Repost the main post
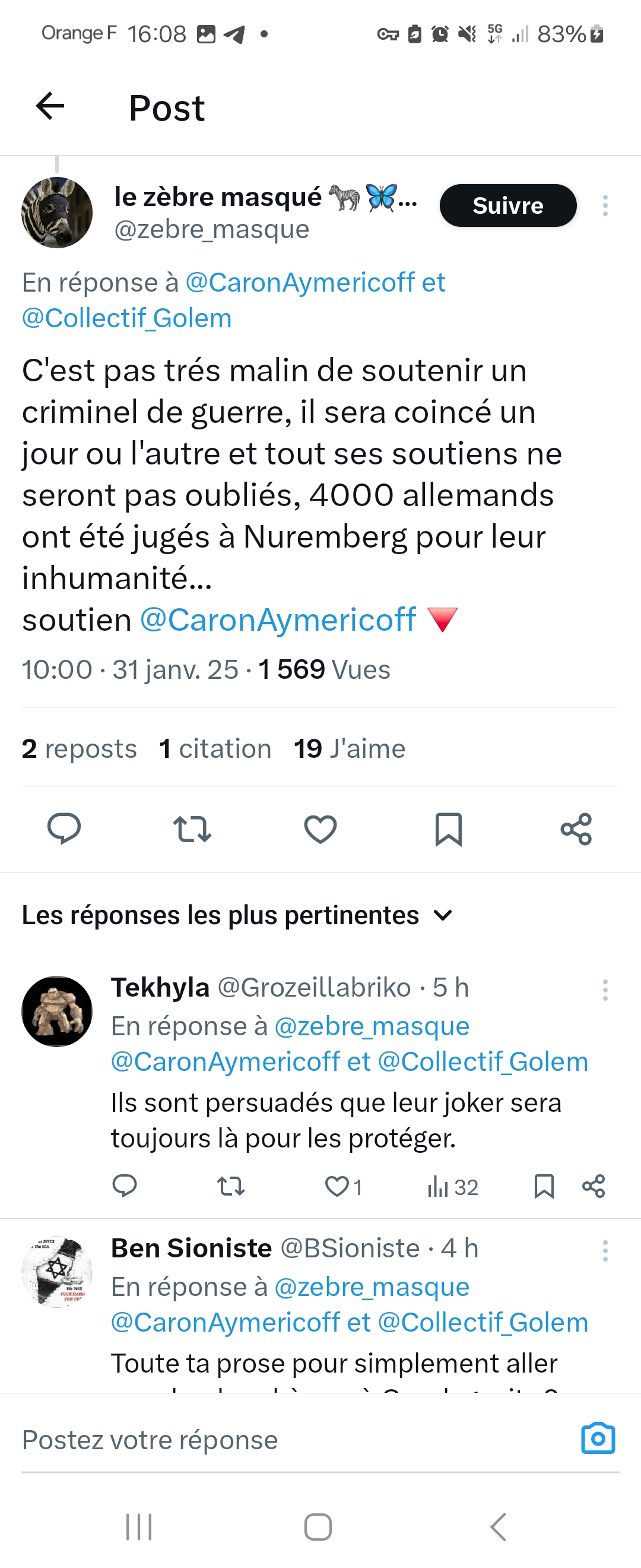Image resolution: width=641 pixels, height=1568 pixels. point(192,829)
